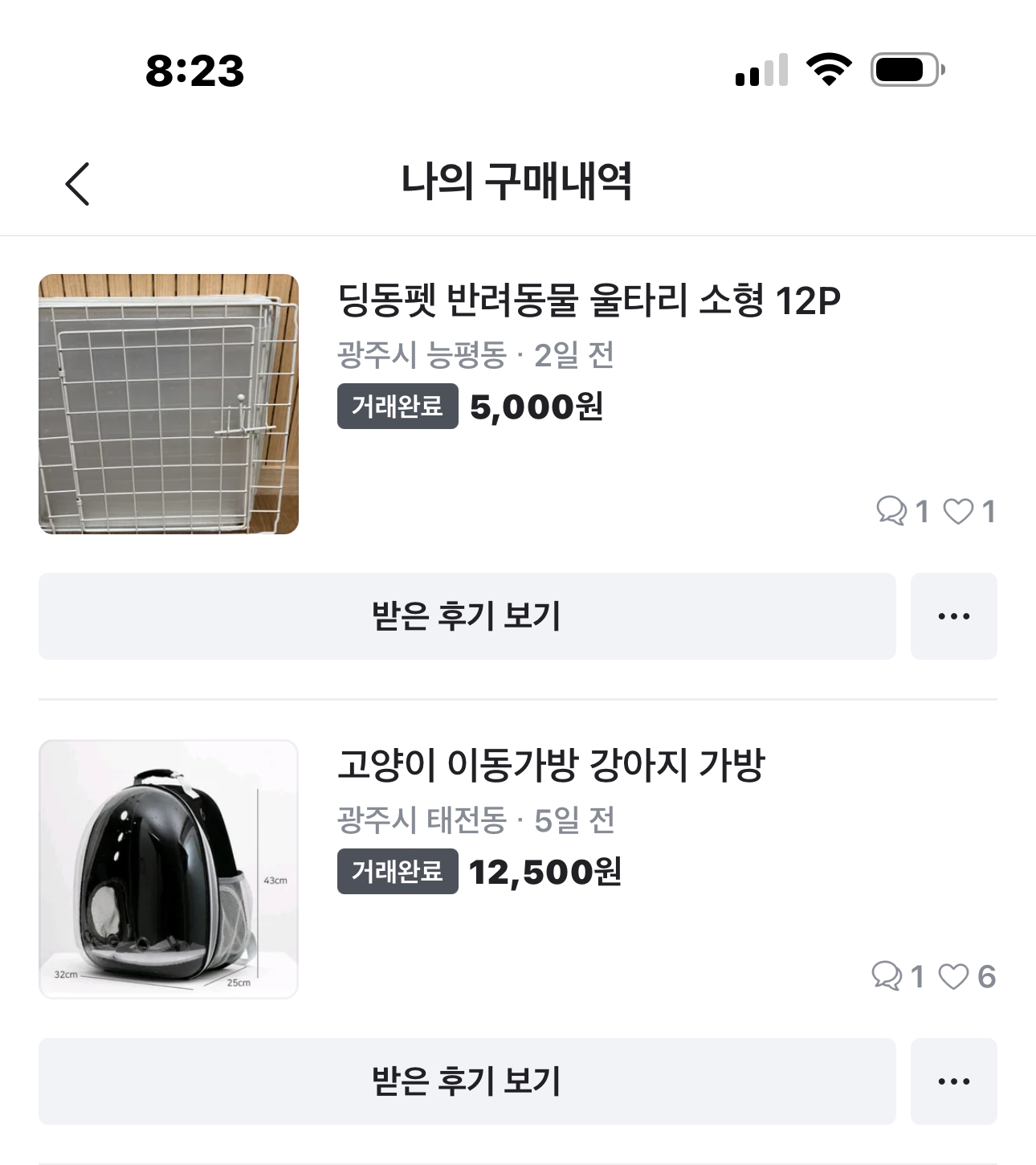Screen dimensions: 1036x1165
Task: Open the 고양이 이동가방 강아지 가방 listing
Action: (x=551, y=765)
